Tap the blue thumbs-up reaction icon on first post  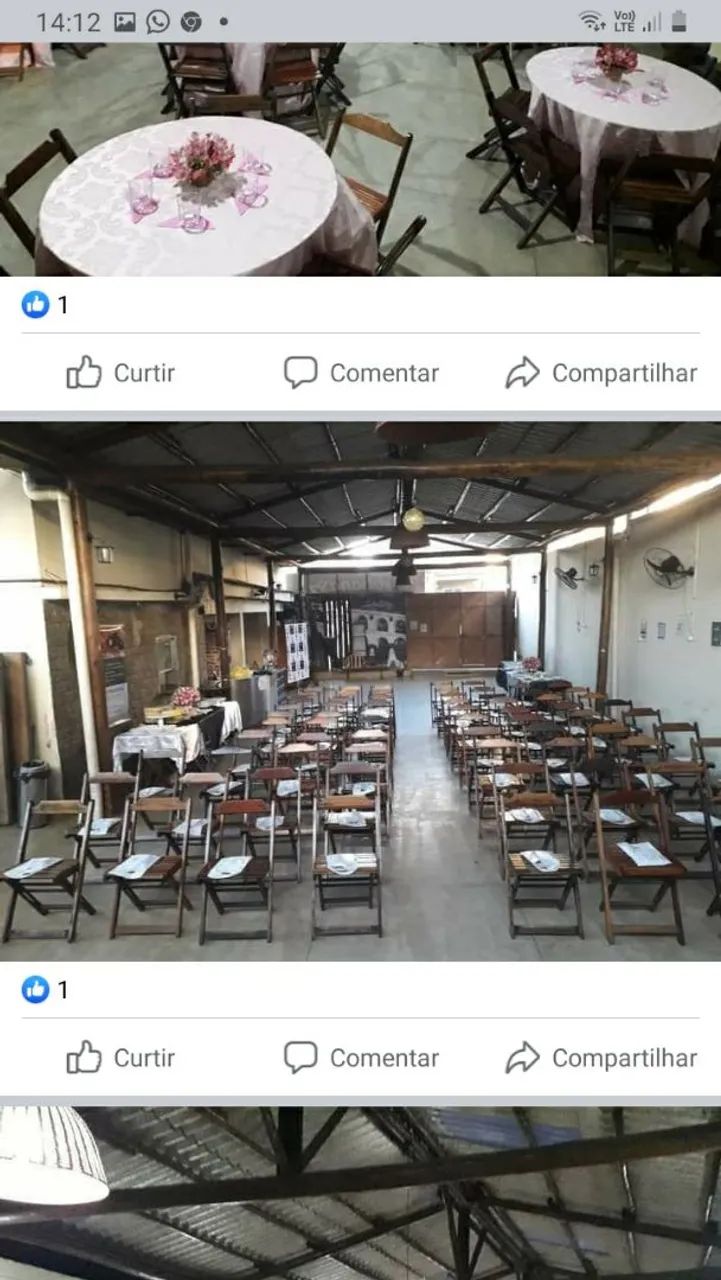34,305
